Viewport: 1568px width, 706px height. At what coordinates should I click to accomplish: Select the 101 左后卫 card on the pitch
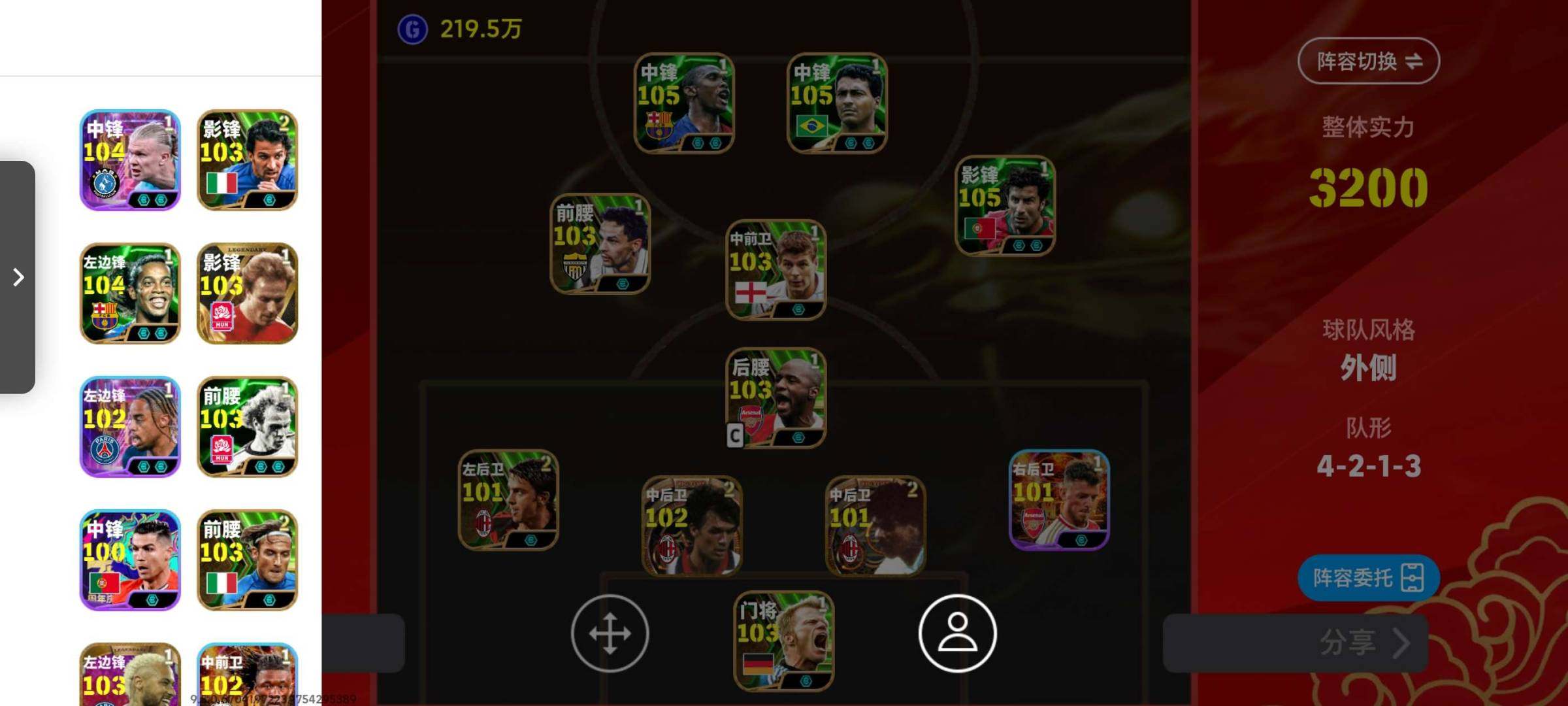(508, 499)
